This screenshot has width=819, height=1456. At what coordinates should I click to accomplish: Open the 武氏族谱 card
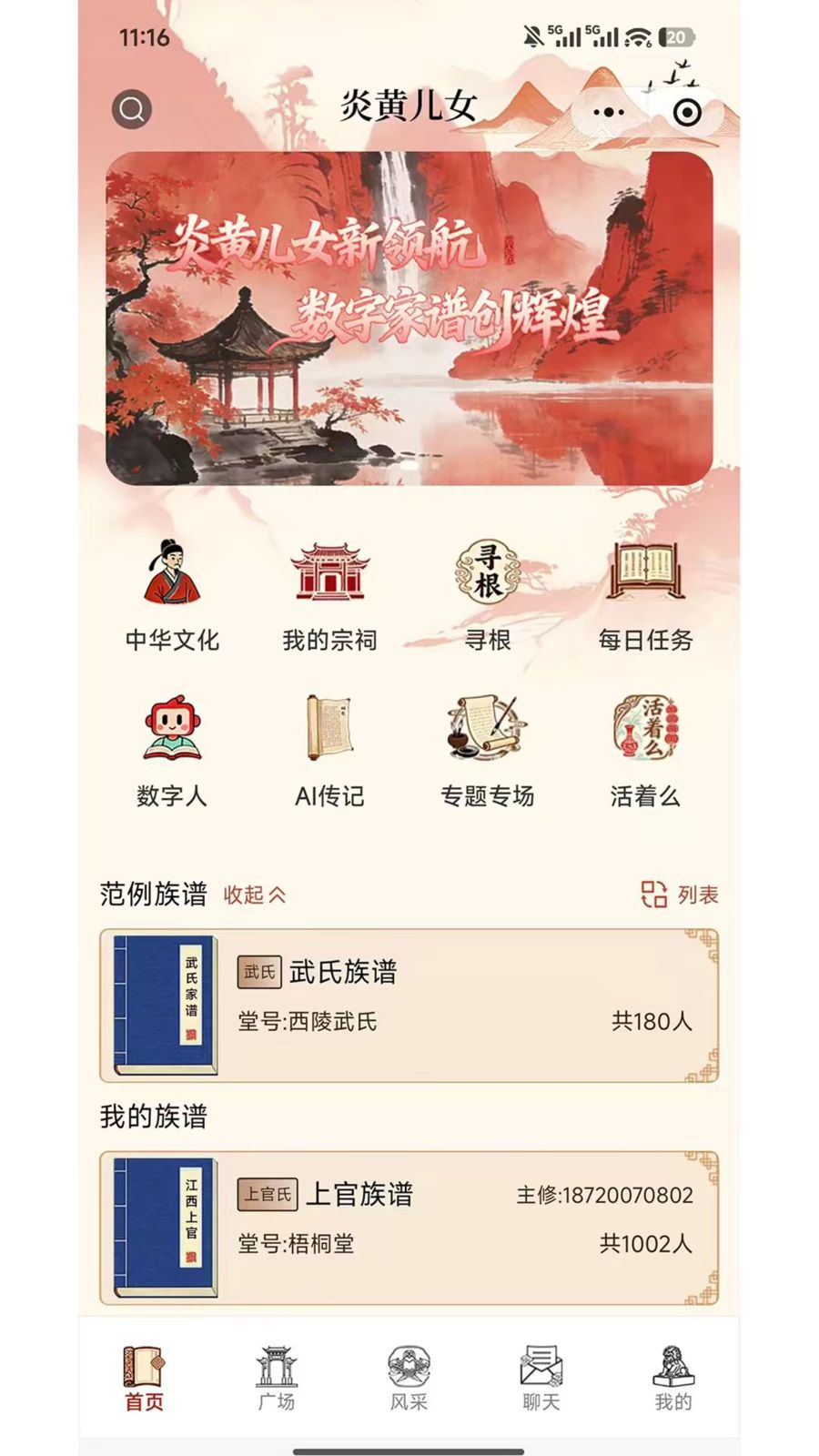(409, 1006)
